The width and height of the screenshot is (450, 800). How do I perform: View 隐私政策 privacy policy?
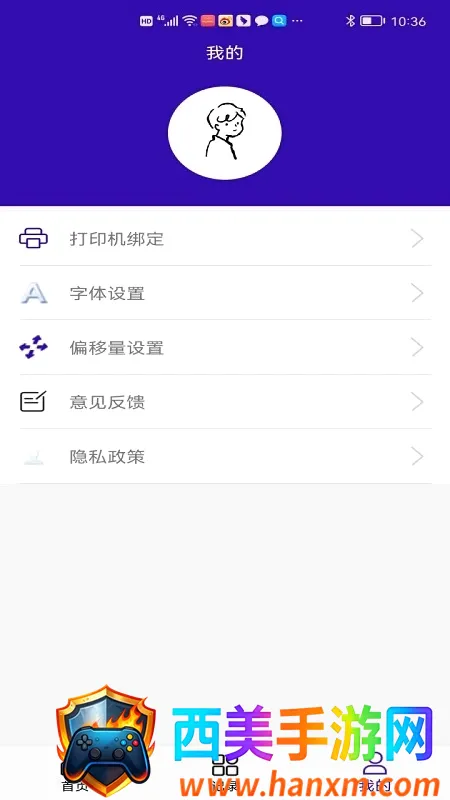coord(225,457)
